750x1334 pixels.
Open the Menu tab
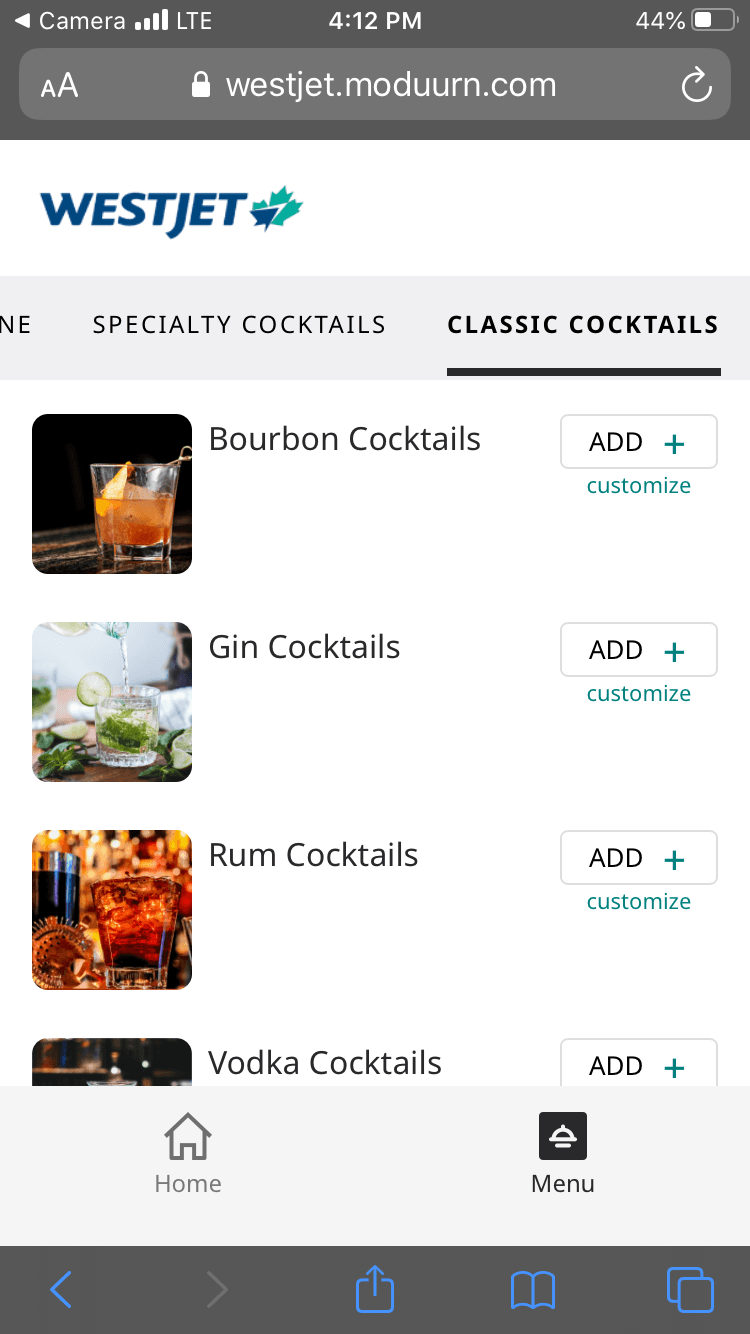coord(562,1155)
